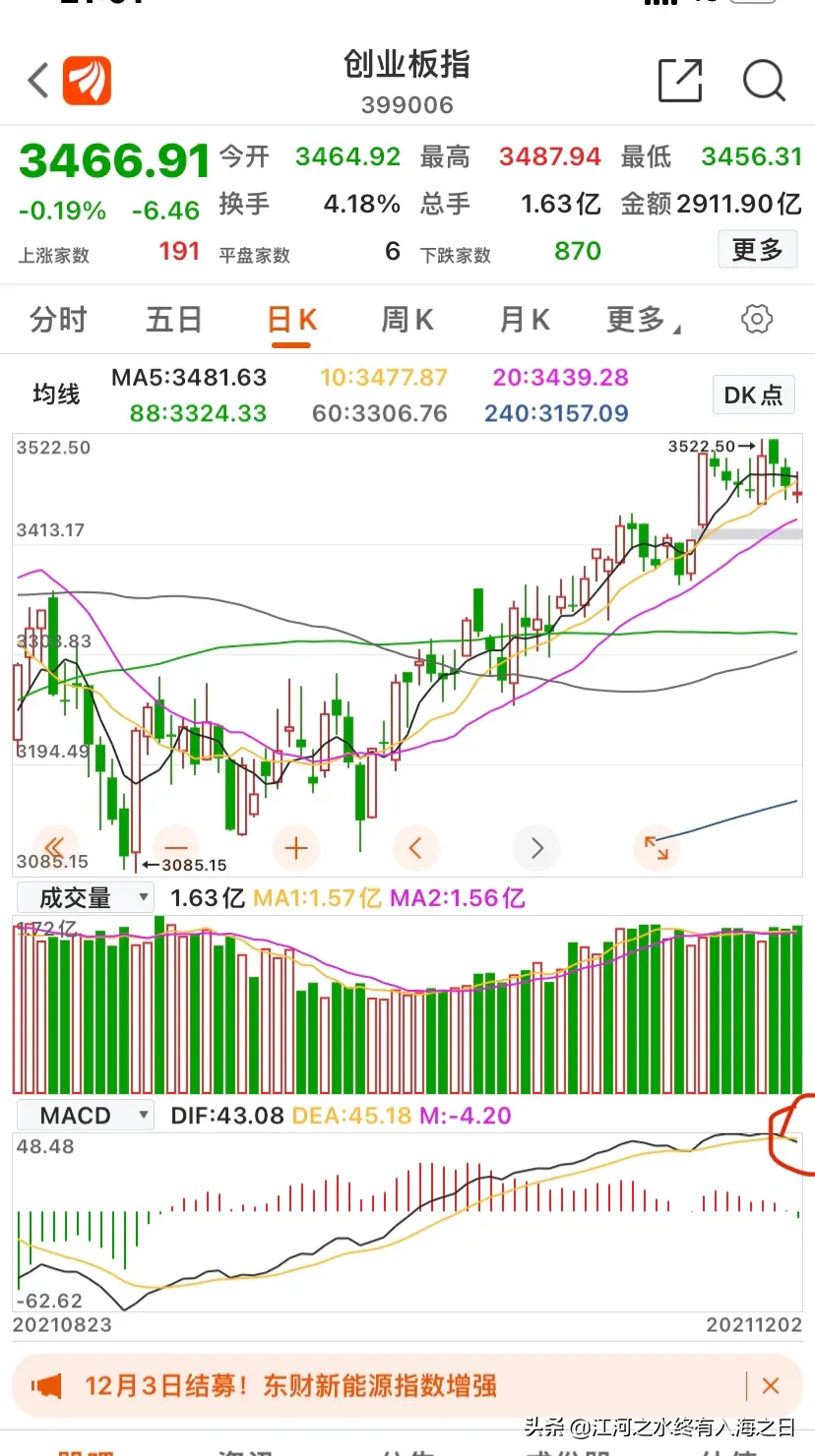Screen dimensions: 815x1456
Task: Switch to the 分时 chart tab
Action: [x=59, y=320]
